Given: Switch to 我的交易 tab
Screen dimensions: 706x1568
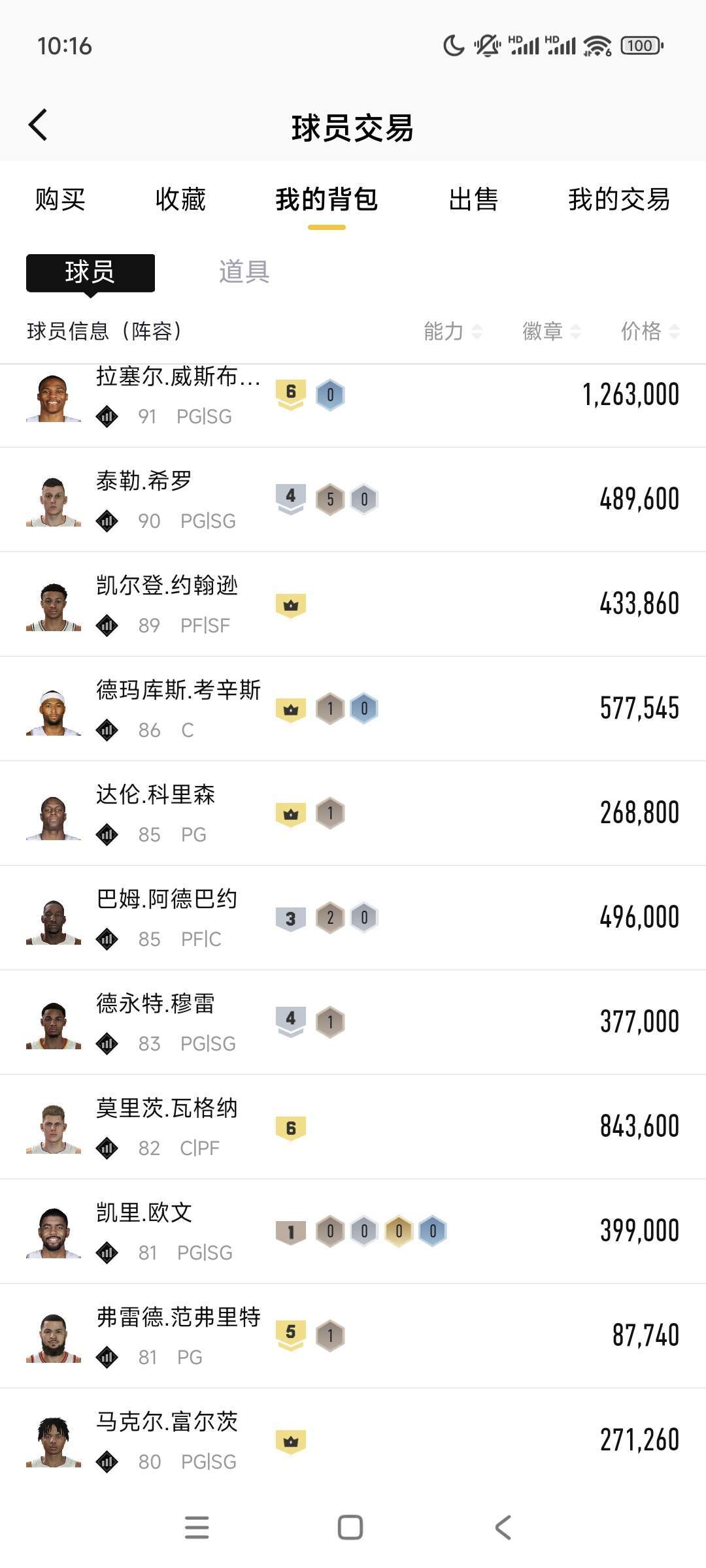Looking at the screenshot, I should 618,201.
